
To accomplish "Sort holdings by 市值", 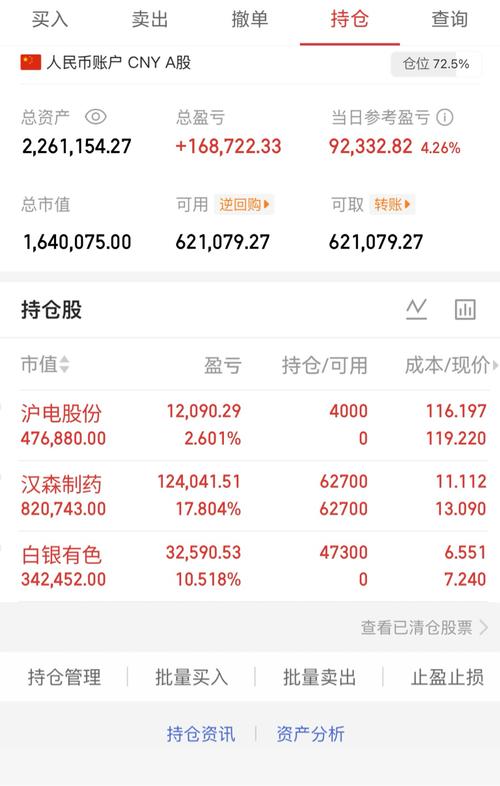I will pyautogui.click(x=45, y=364).
